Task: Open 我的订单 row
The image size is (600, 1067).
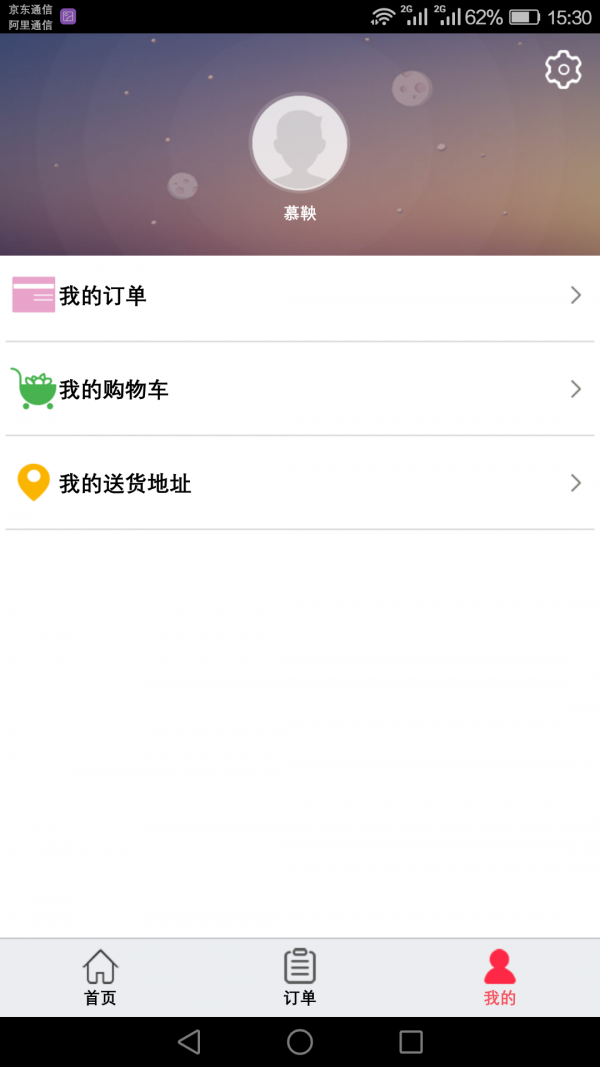Action: point(300,295)
